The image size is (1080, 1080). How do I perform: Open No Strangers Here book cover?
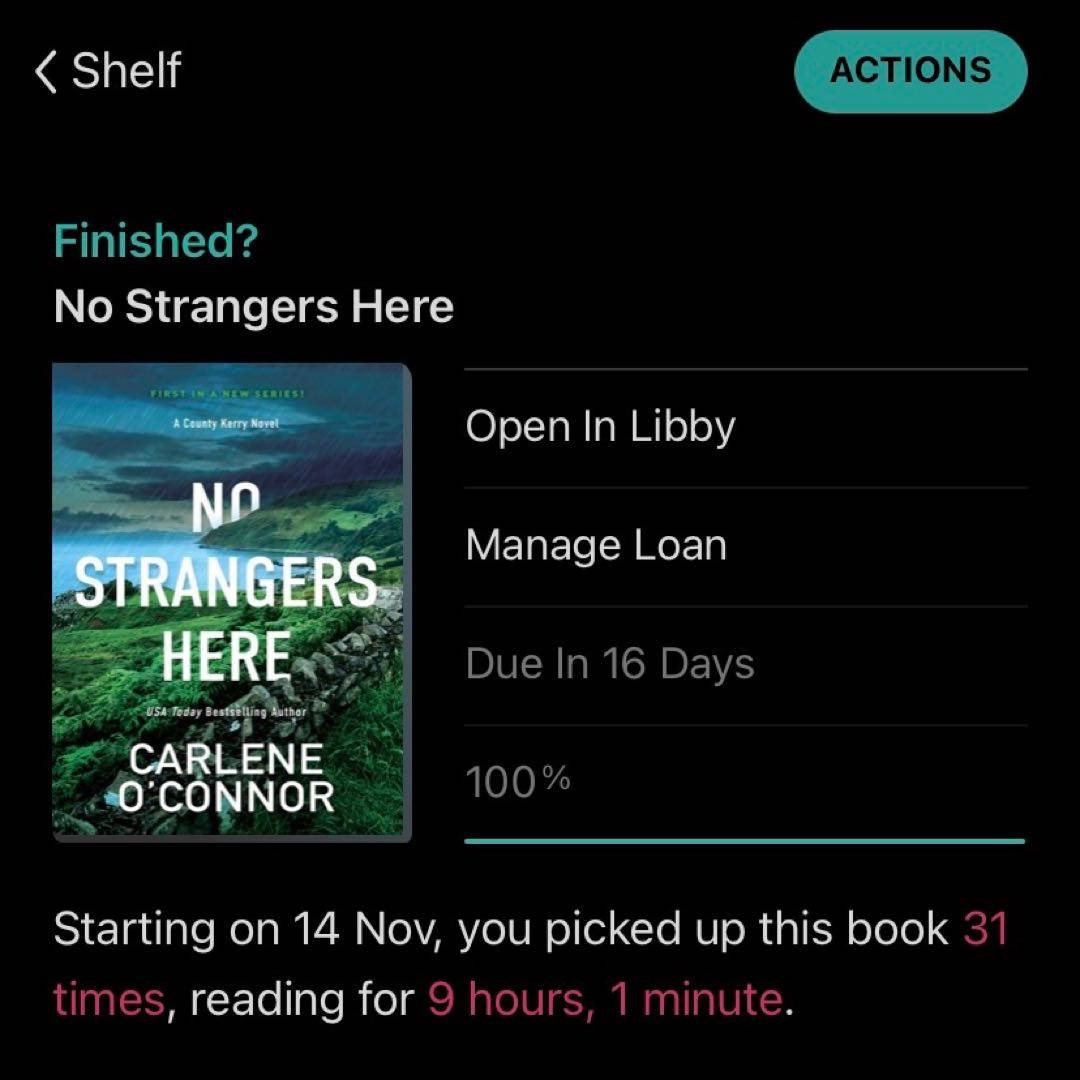pos(231,602)
